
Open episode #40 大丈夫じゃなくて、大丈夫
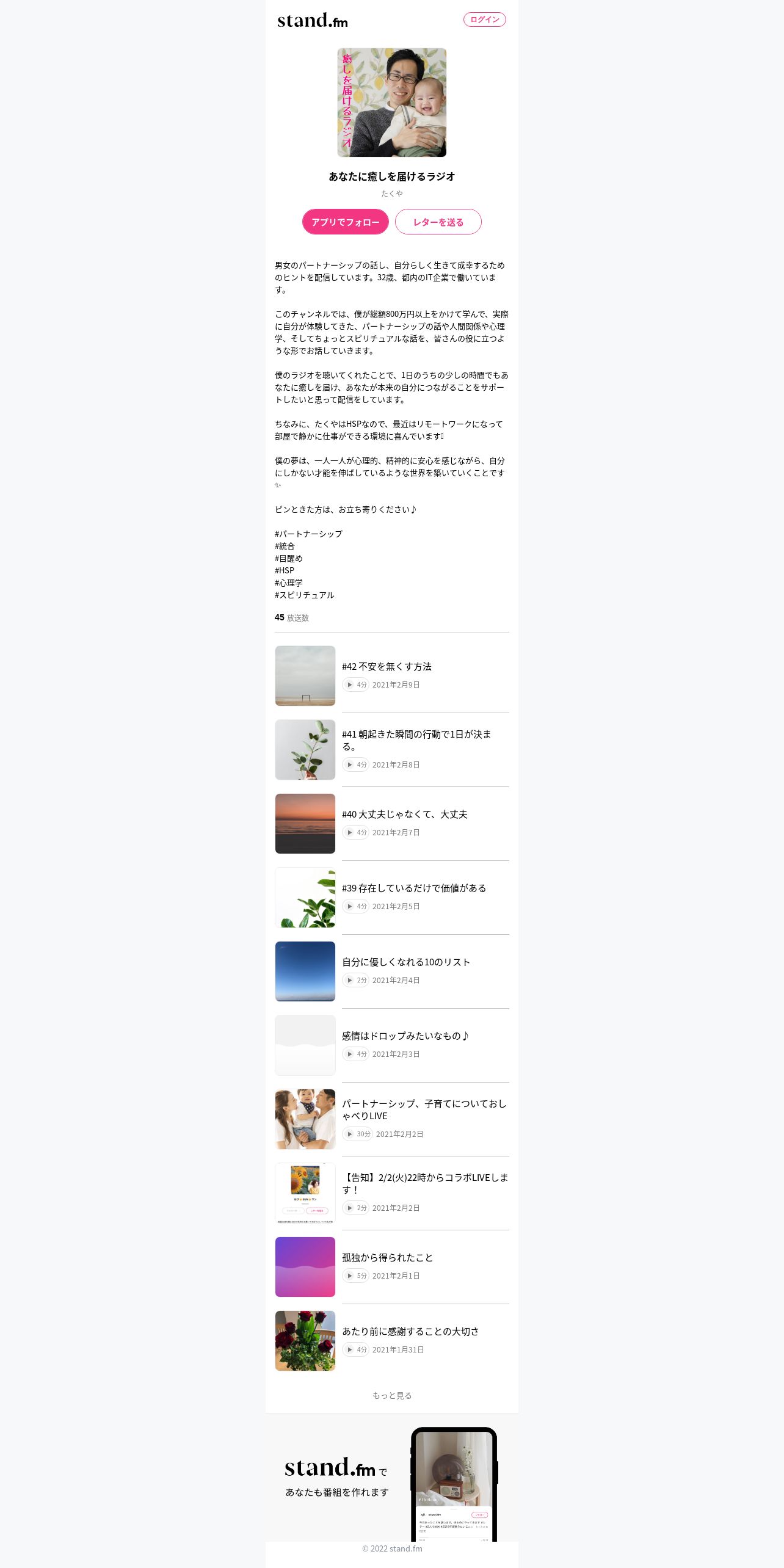(392, 824)
